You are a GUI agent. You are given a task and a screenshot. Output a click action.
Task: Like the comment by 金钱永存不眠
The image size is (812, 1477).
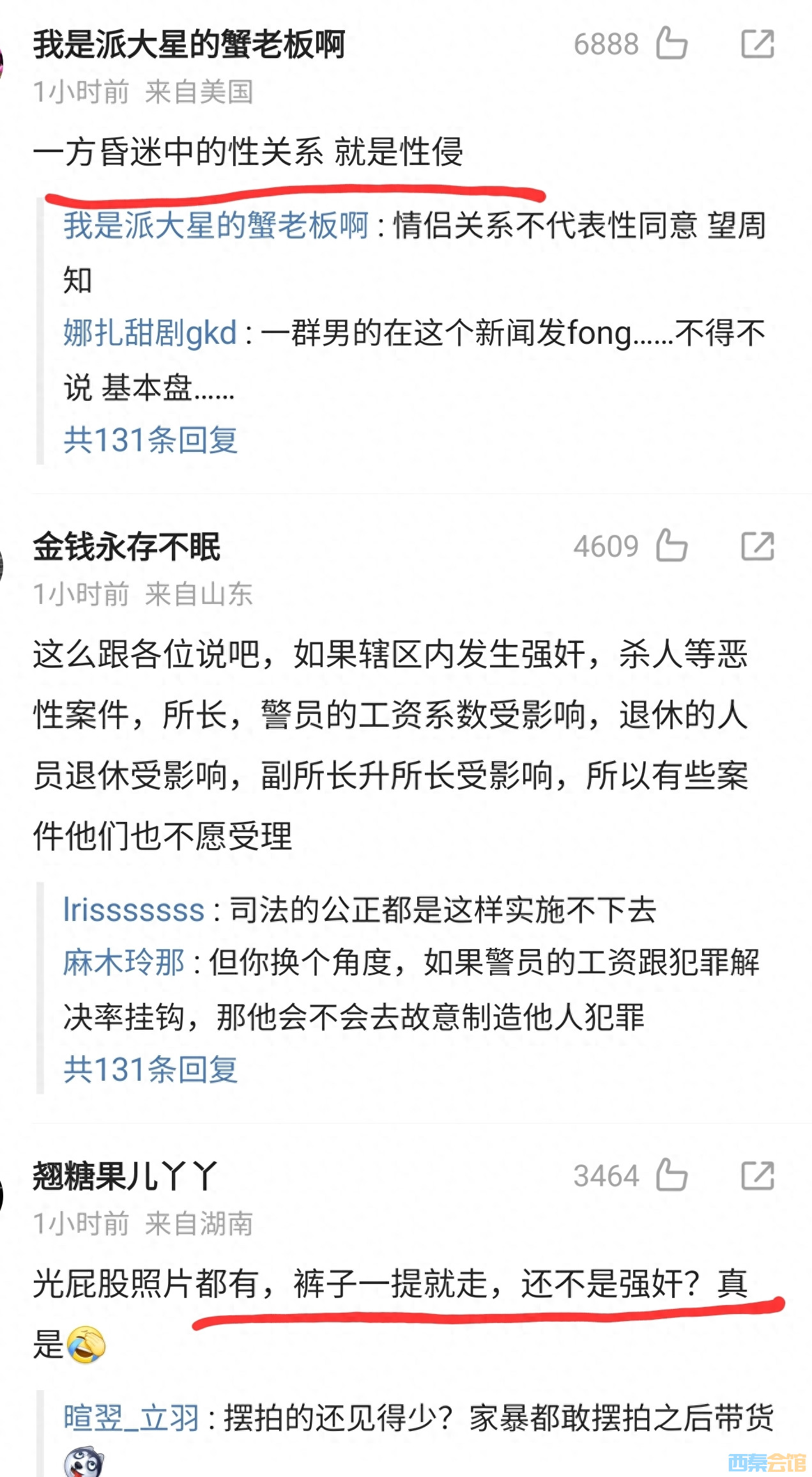[671, 546]
